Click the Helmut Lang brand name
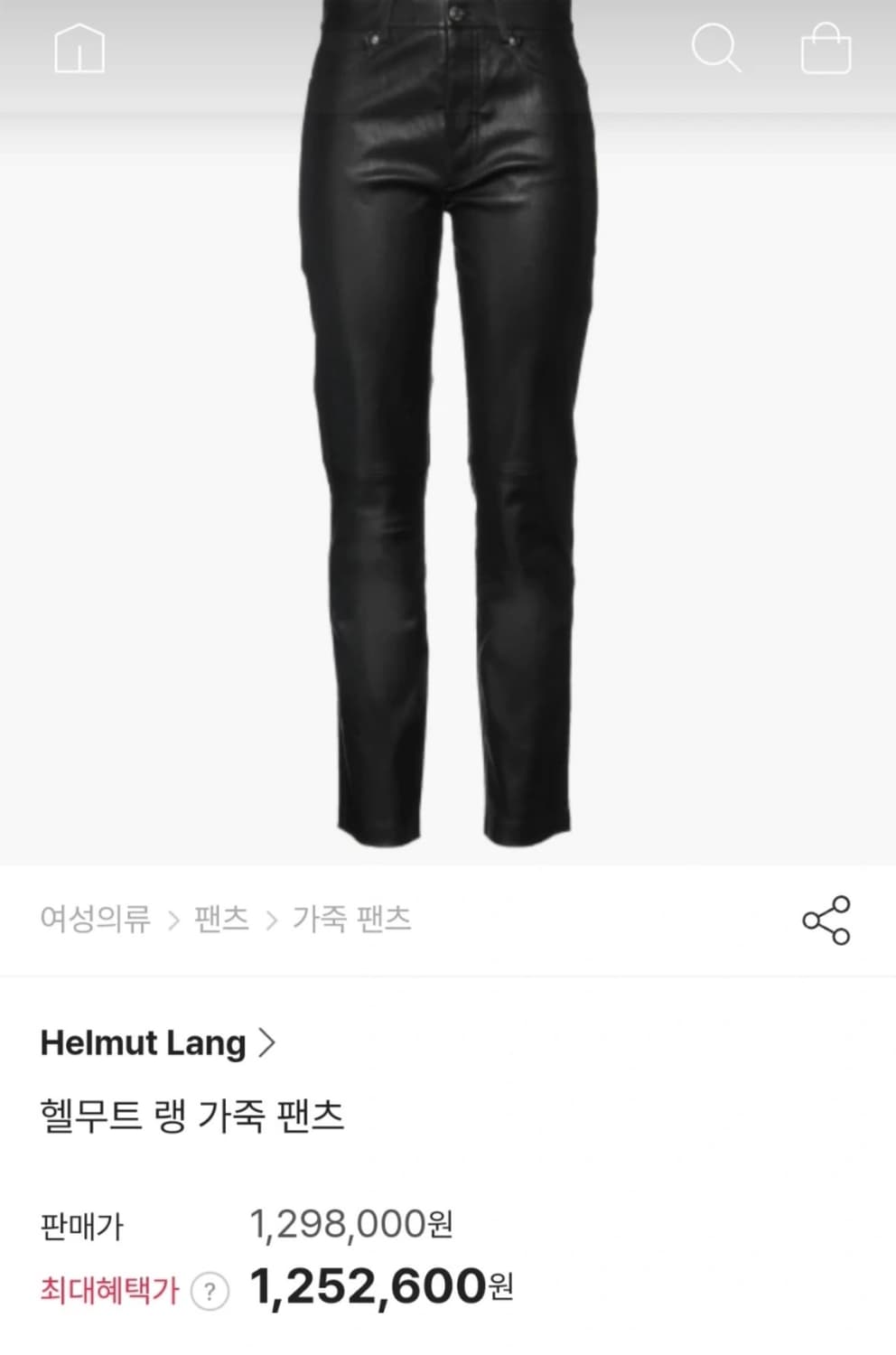The width and height of the screenshot is (896, 1355). point(145,1043)
